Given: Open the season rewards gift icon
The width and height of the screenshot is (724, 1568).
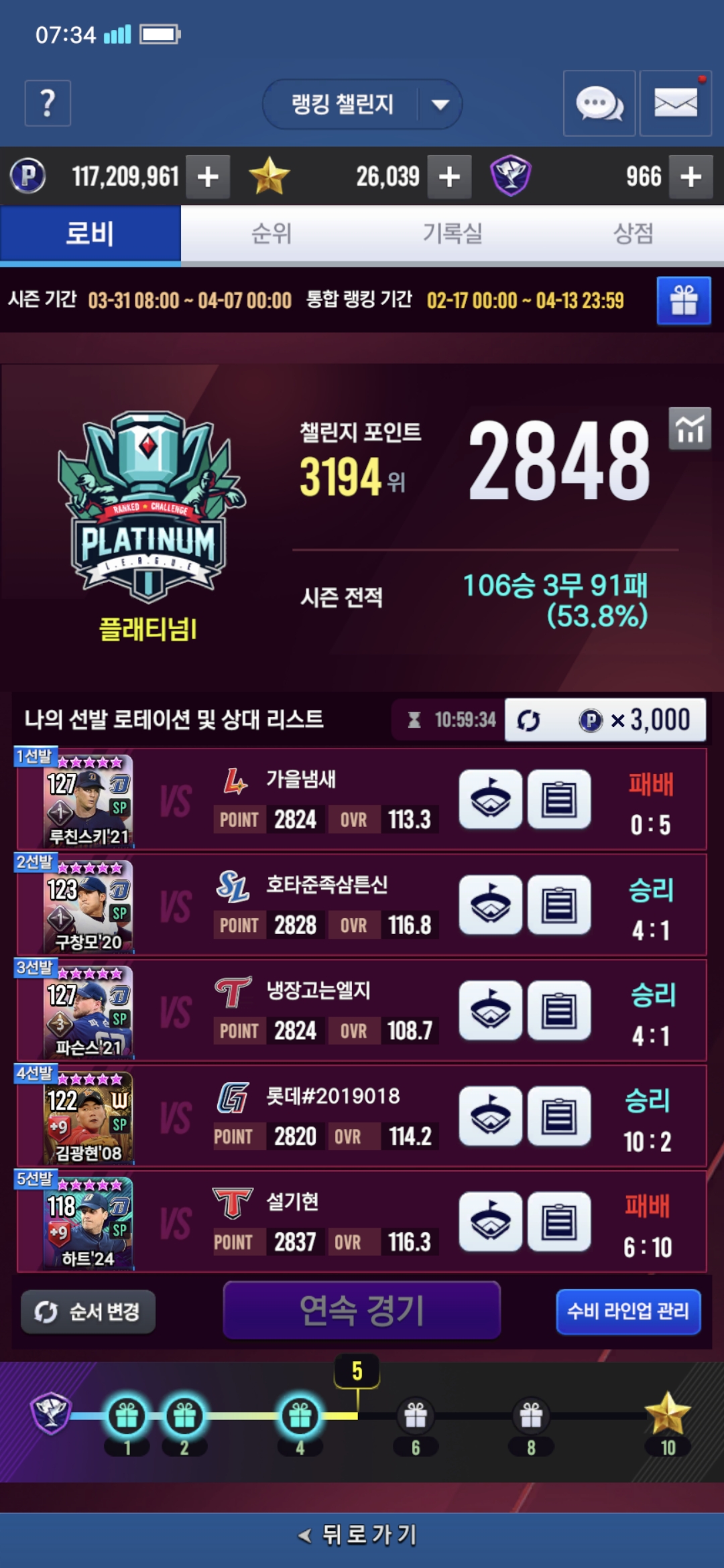Looking at the screenshot, I should pos(684,301).
